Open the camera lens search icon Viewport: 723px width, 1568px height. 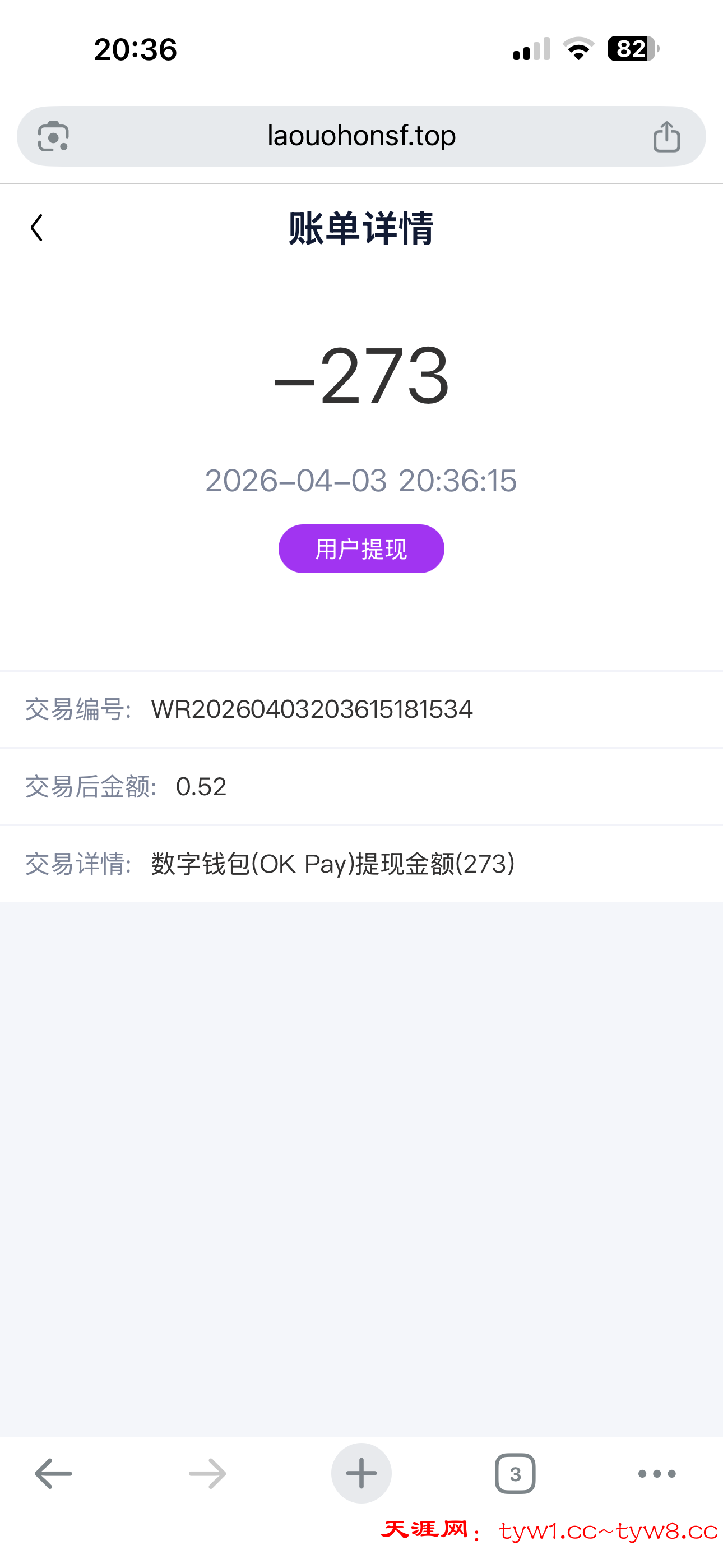click(x=54, y=136)
